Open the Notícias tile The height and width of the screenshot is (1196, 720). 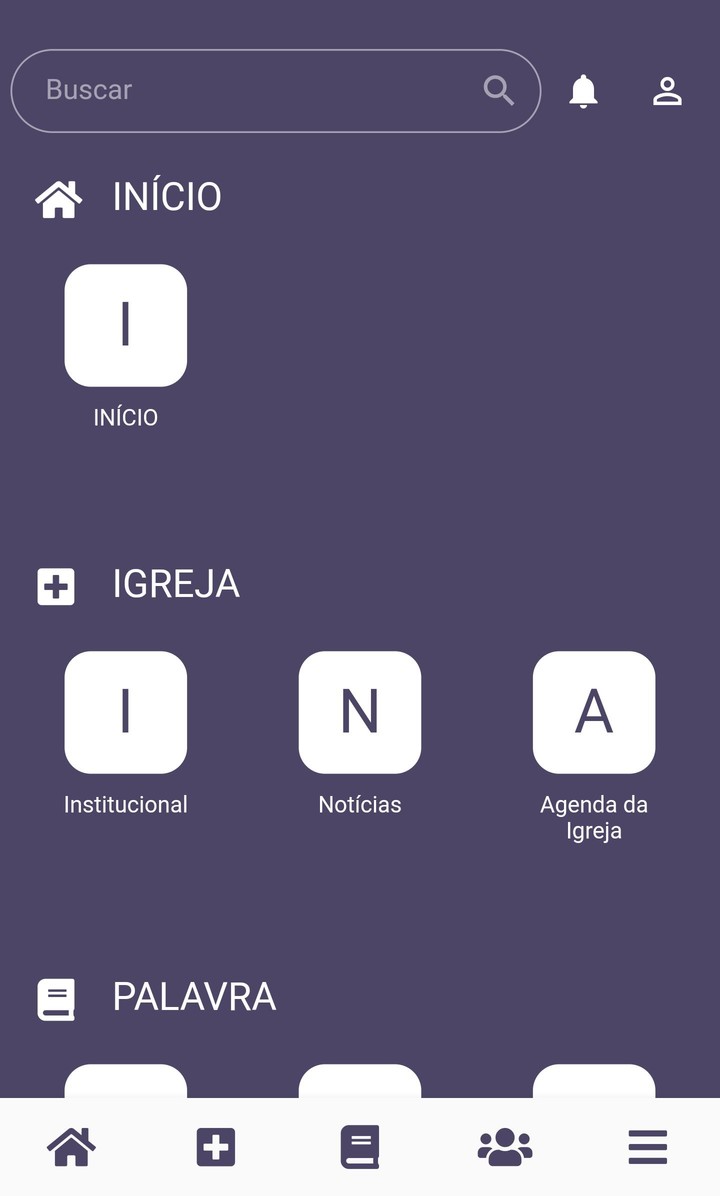click(x=360, y=713)
